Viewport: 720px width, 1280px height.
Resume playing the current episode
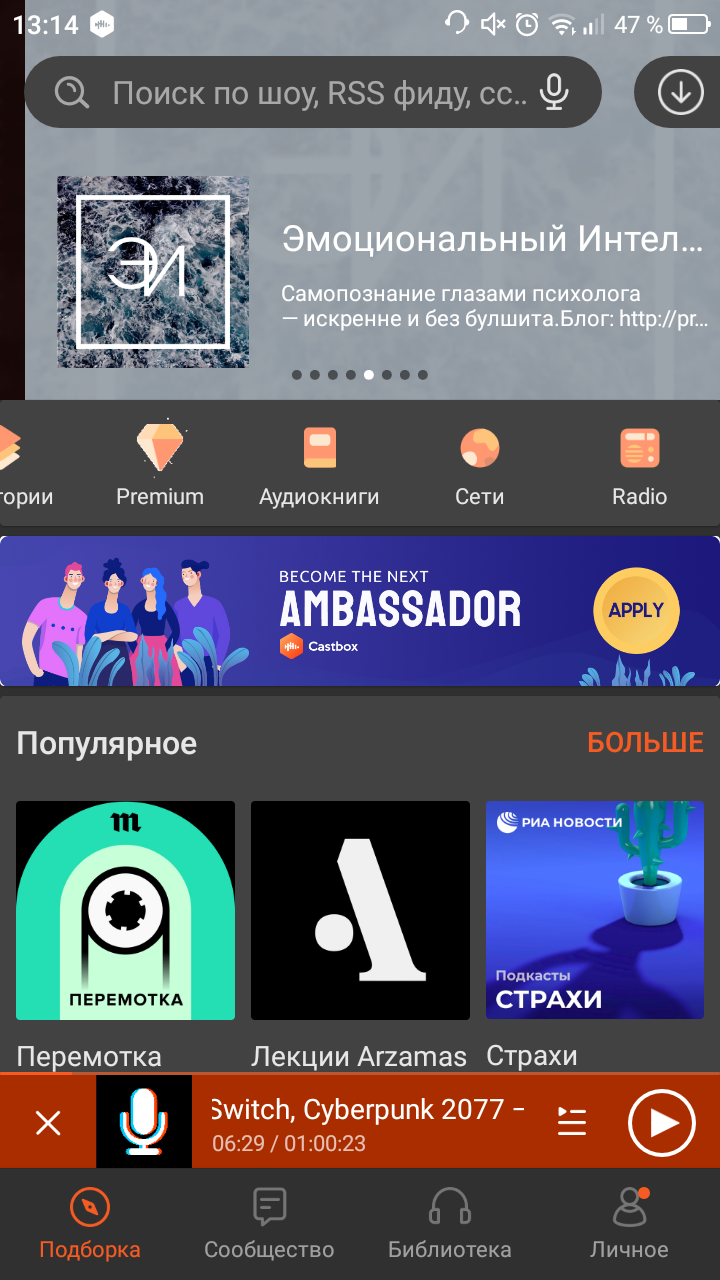coord(661,1122)
